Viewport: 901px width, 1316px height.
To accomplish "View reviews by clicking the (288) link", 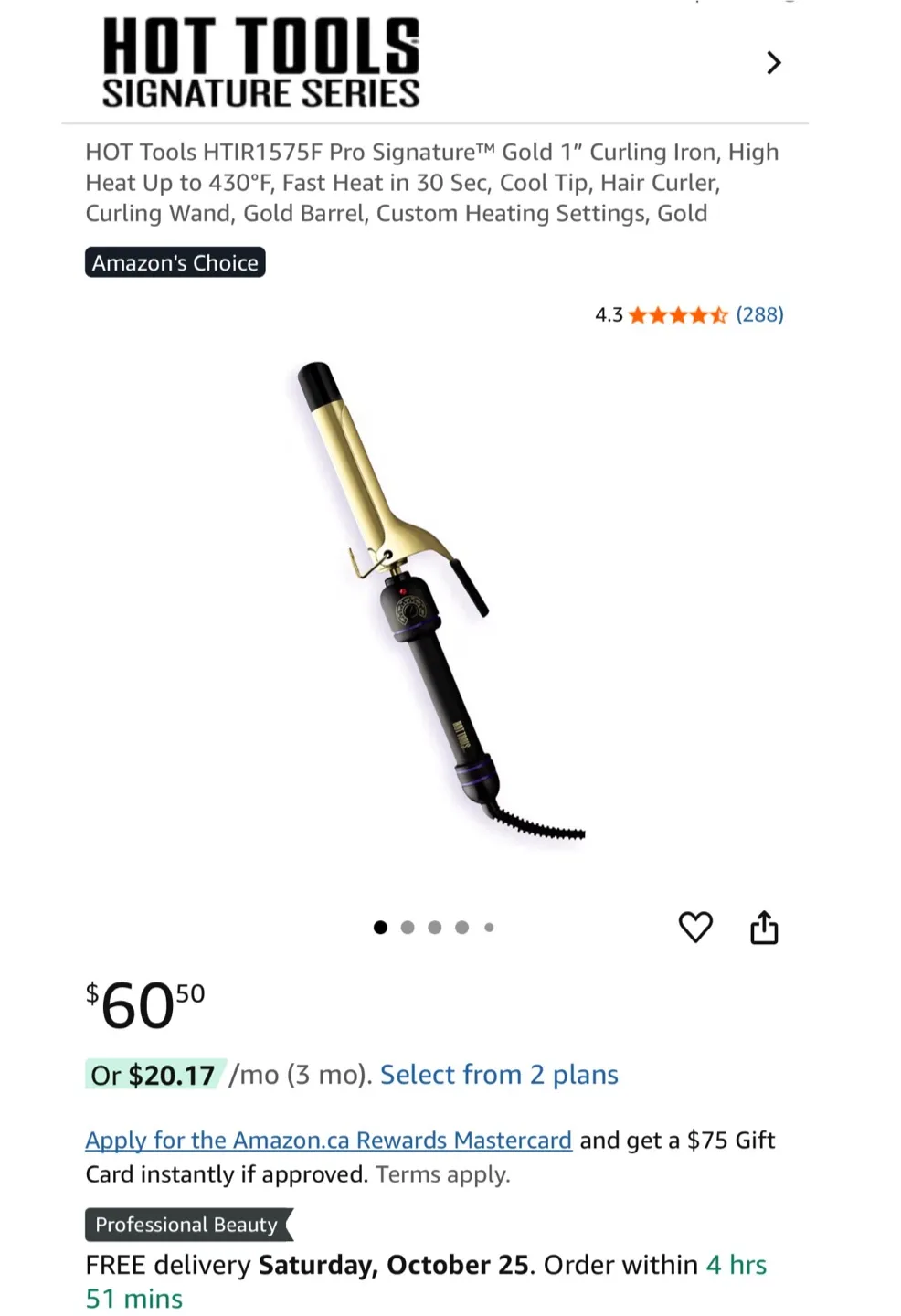I will click(759, 314).
